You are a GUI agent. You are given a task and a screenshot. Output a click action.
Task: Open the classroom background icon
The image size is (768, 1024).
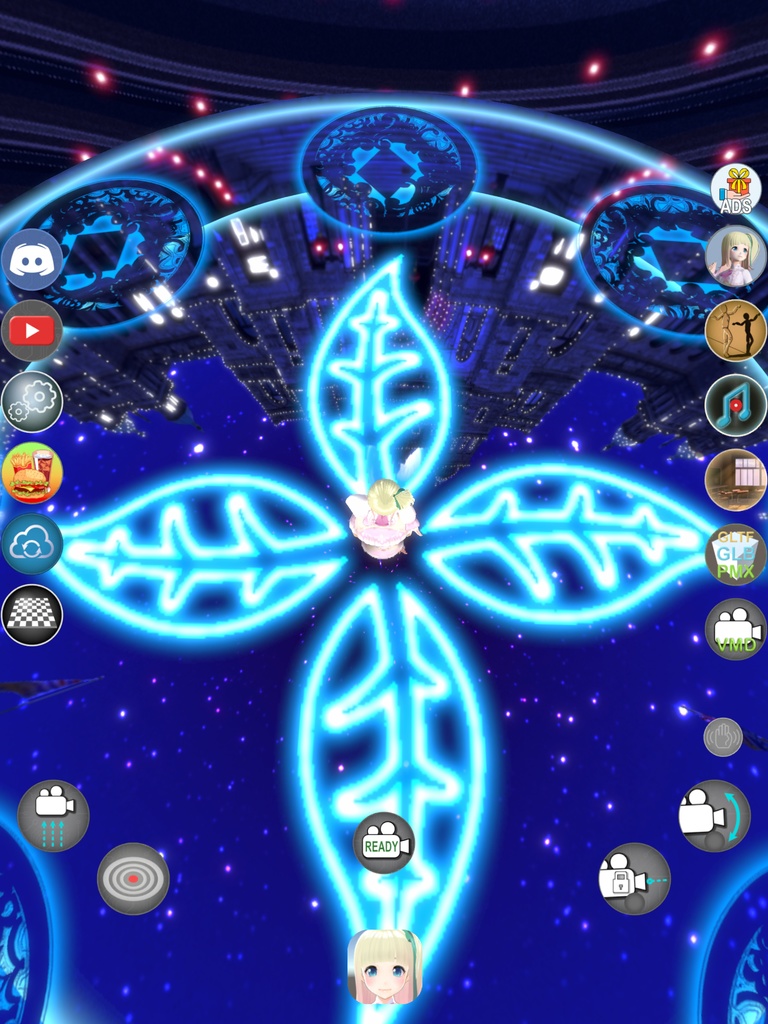click(736, 479)
